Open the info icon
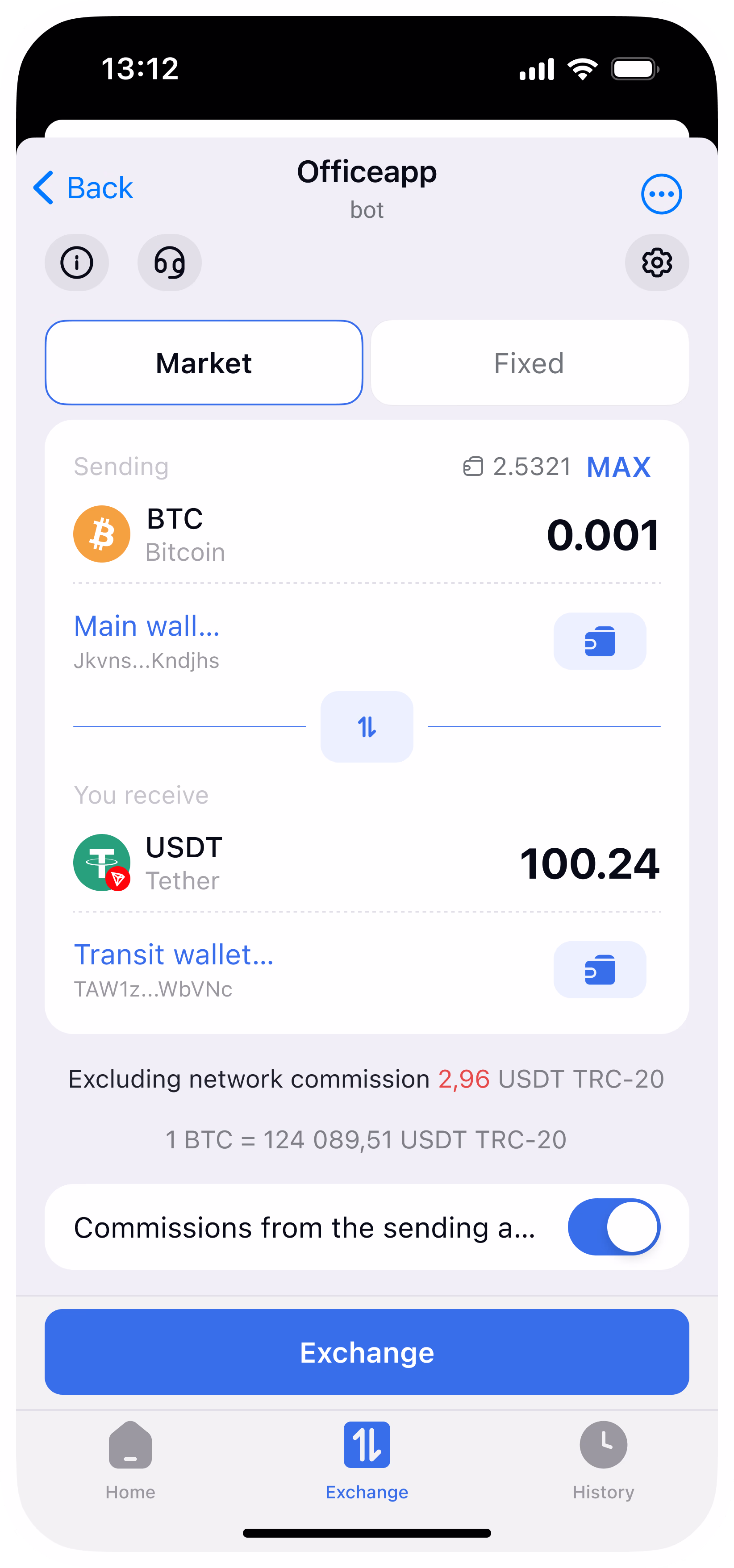The width and height of the screenshot is (734, 1568). point(77,263)
